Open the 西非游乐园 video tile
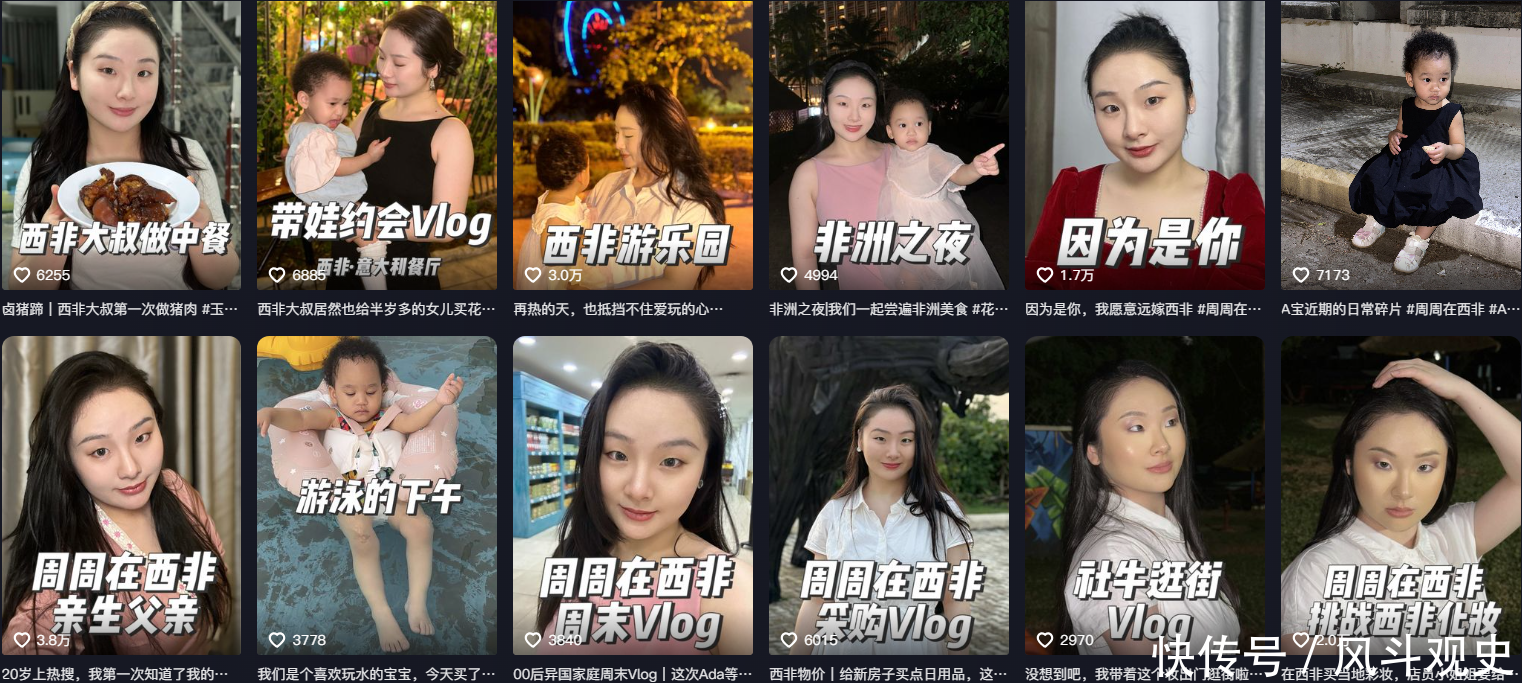Image resolution: width=1522 pixels, height=683 pixels. [x=633, y=145]
